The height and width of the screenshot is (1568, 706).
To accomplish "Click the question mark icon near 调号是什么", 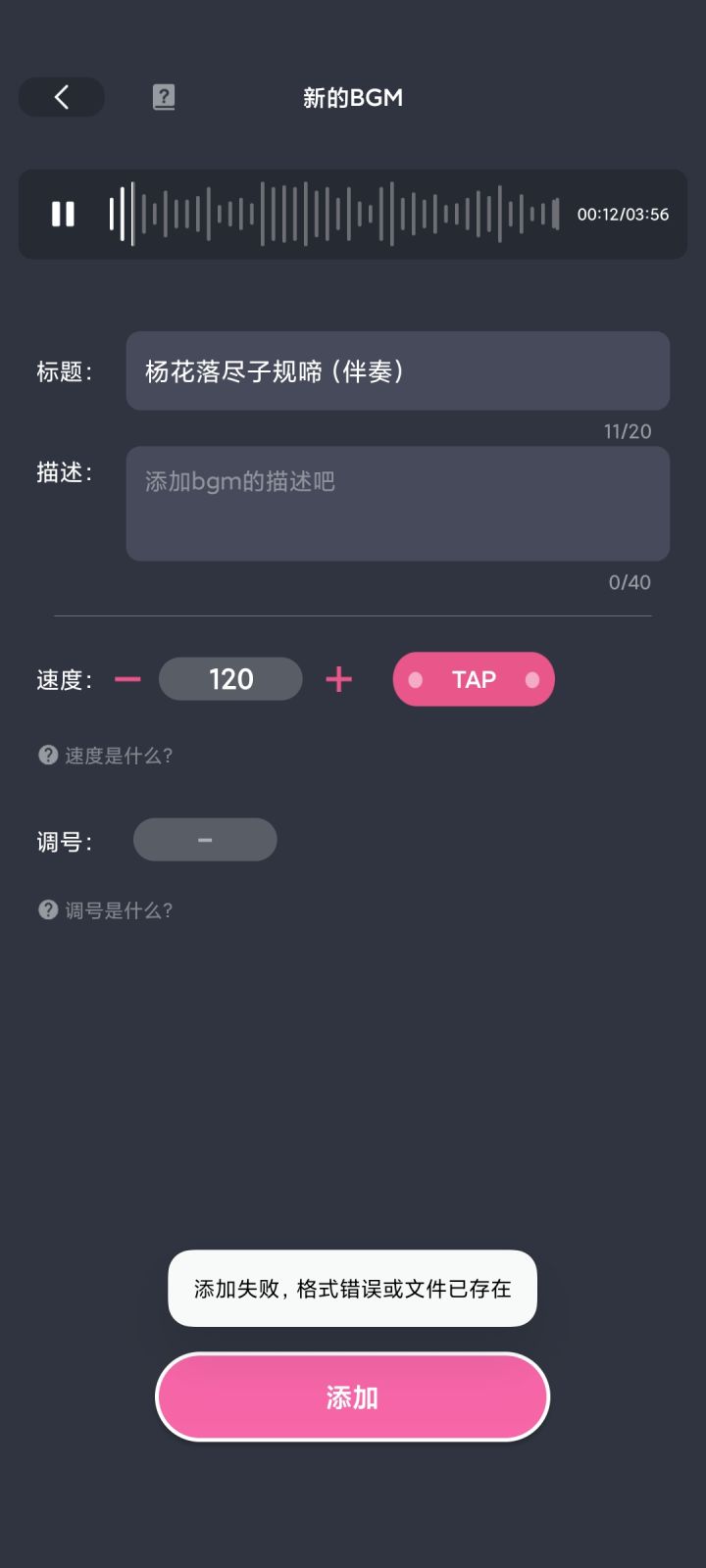I will click(x=47, y=909).
